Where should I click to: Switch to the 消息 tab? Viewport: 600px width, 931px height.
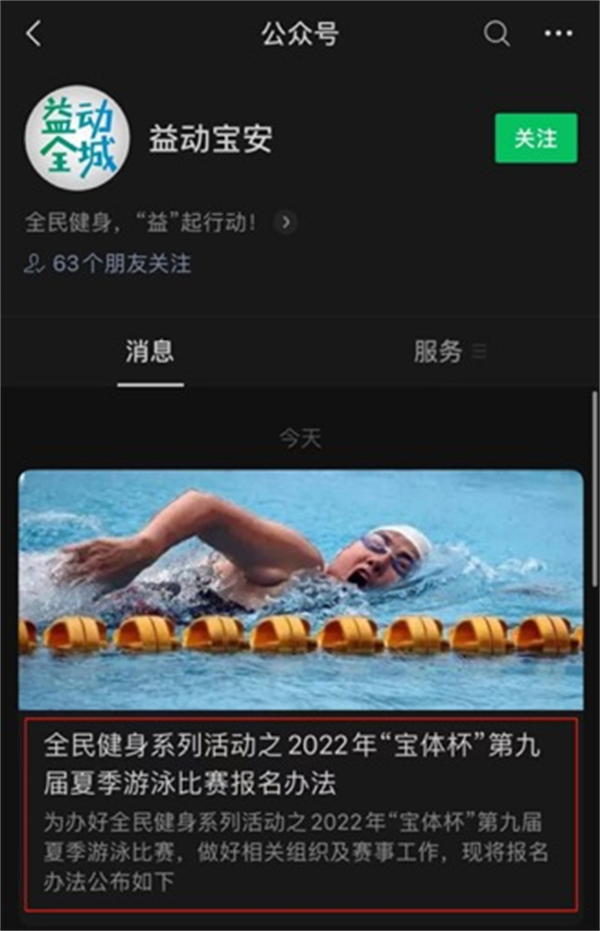[x=150, y=352]
